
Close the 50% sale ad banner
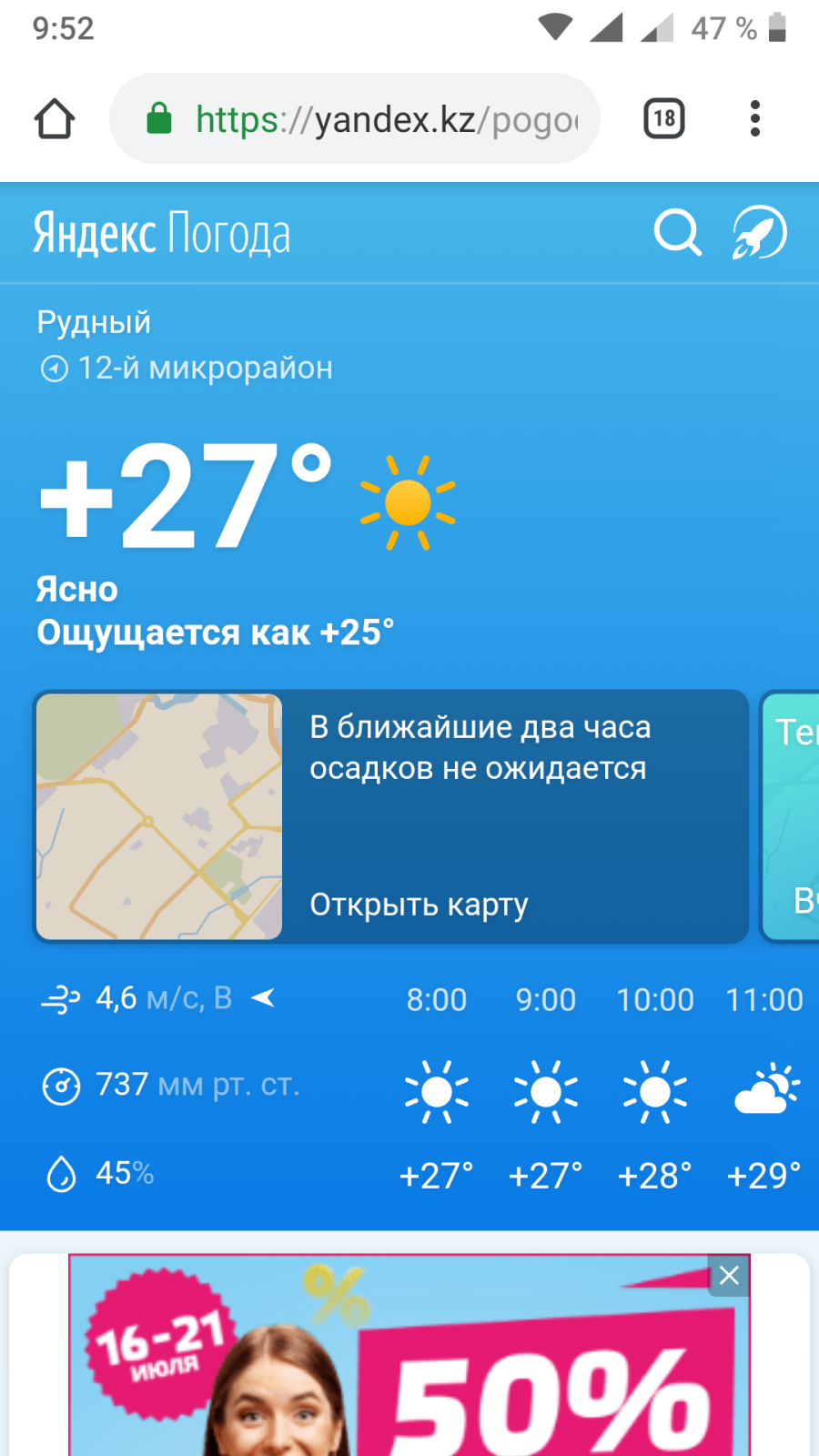[729, 1276]
